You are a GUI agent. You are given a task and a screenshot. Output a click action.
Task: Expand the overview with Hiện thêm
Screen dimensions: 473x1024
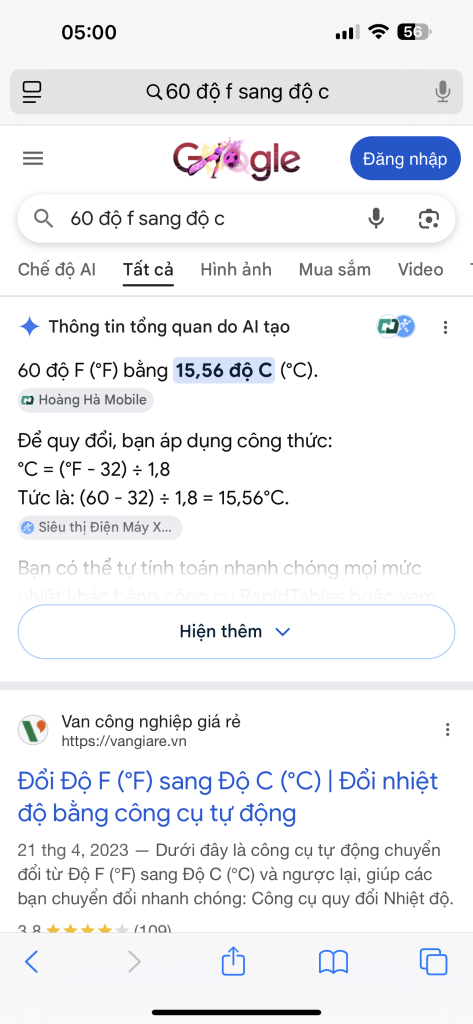[236, 632]
